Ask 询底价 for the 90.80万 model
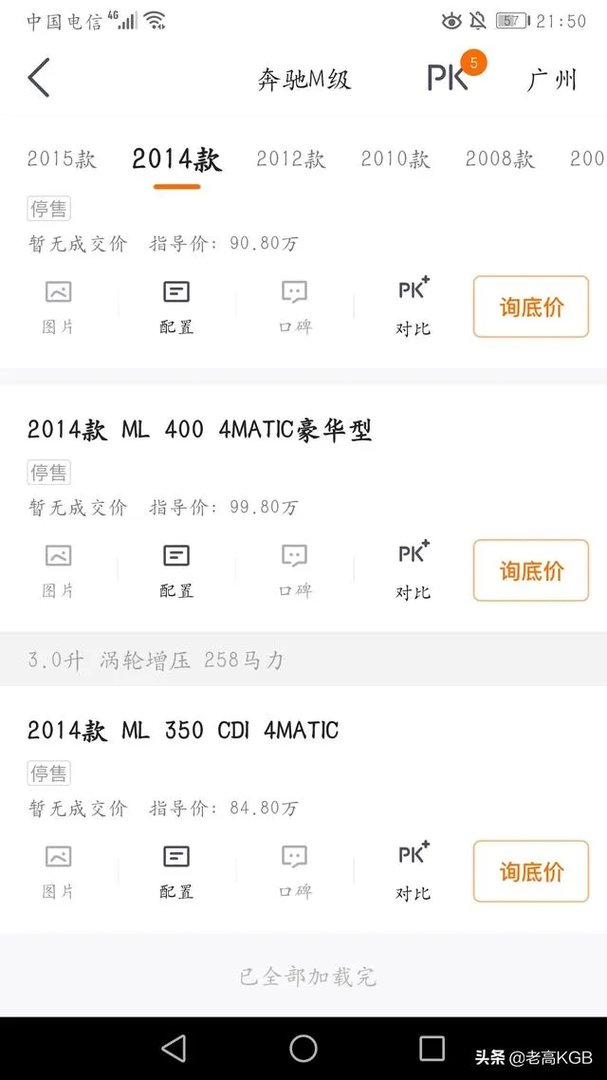Screen dimensions: 607x1080 531,307
